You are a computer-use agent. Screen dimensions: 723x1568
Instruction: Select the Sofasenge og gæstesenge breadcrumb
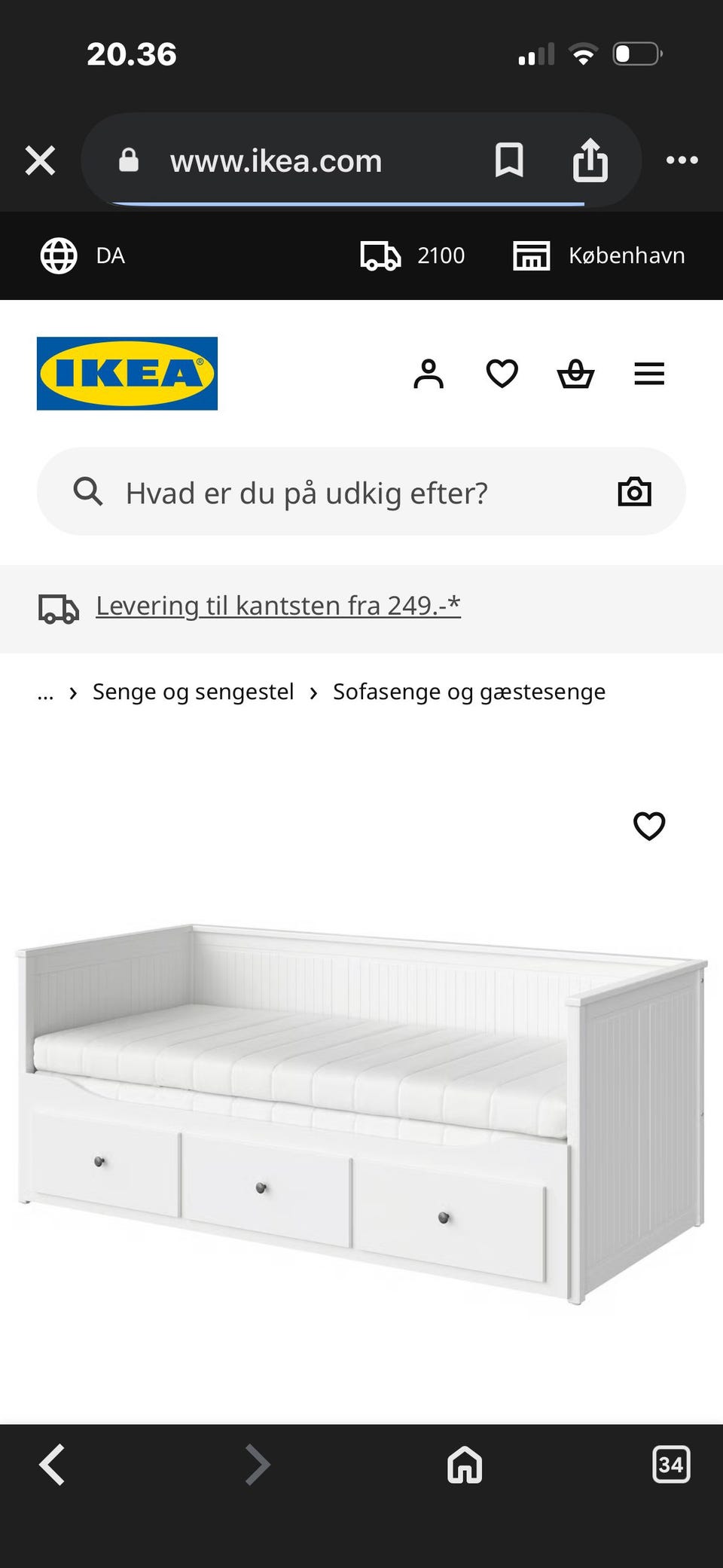pyautogui.click(x=468, y=691)
